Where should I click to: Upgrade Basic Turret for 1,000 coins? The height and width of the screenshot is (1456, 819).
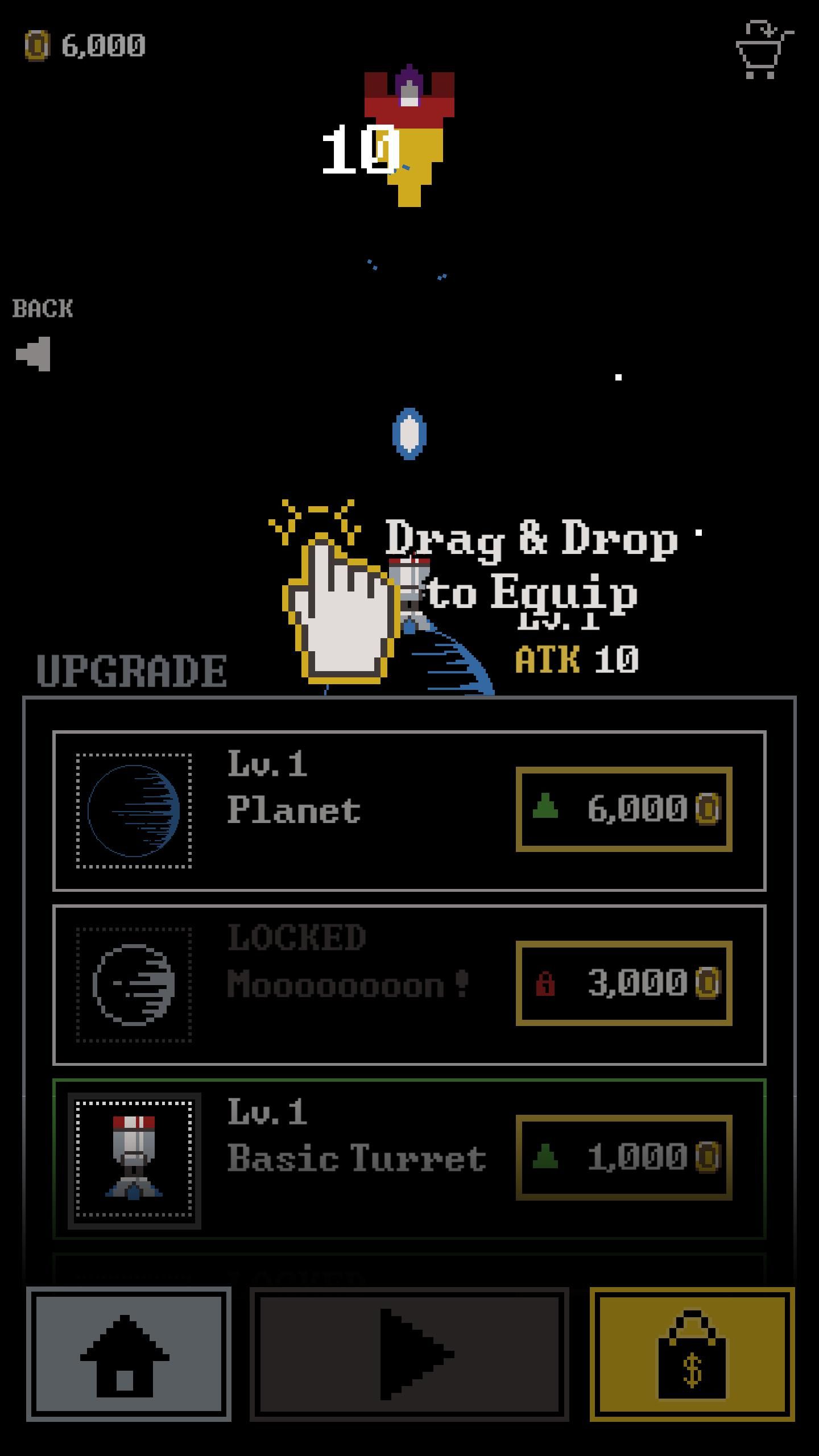click(623, 1157)
